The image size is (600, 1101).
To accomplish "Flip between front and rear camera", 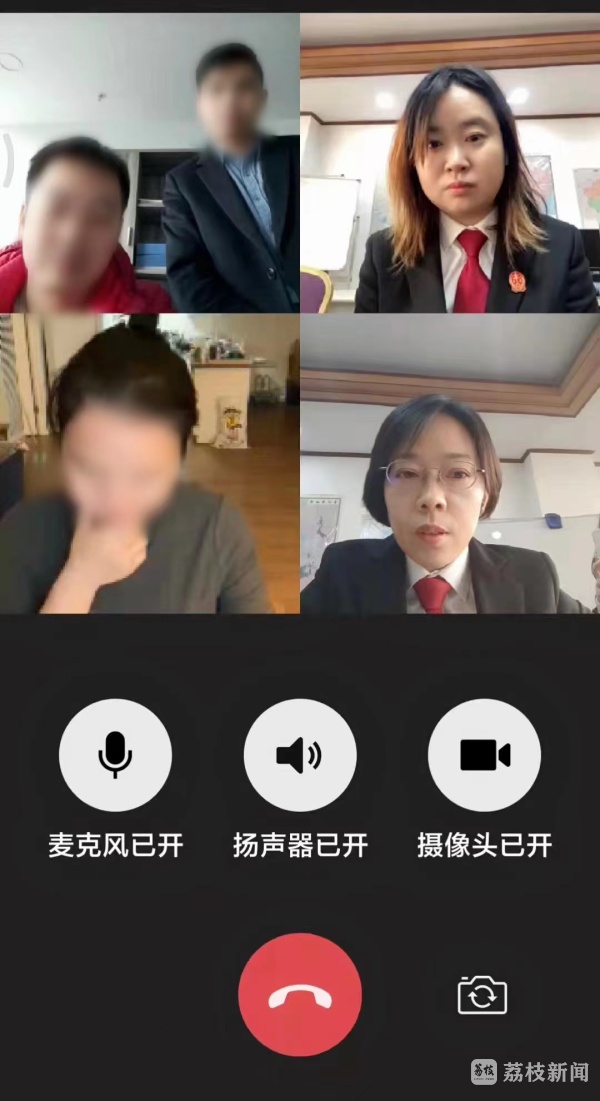I will coord(482,995).
